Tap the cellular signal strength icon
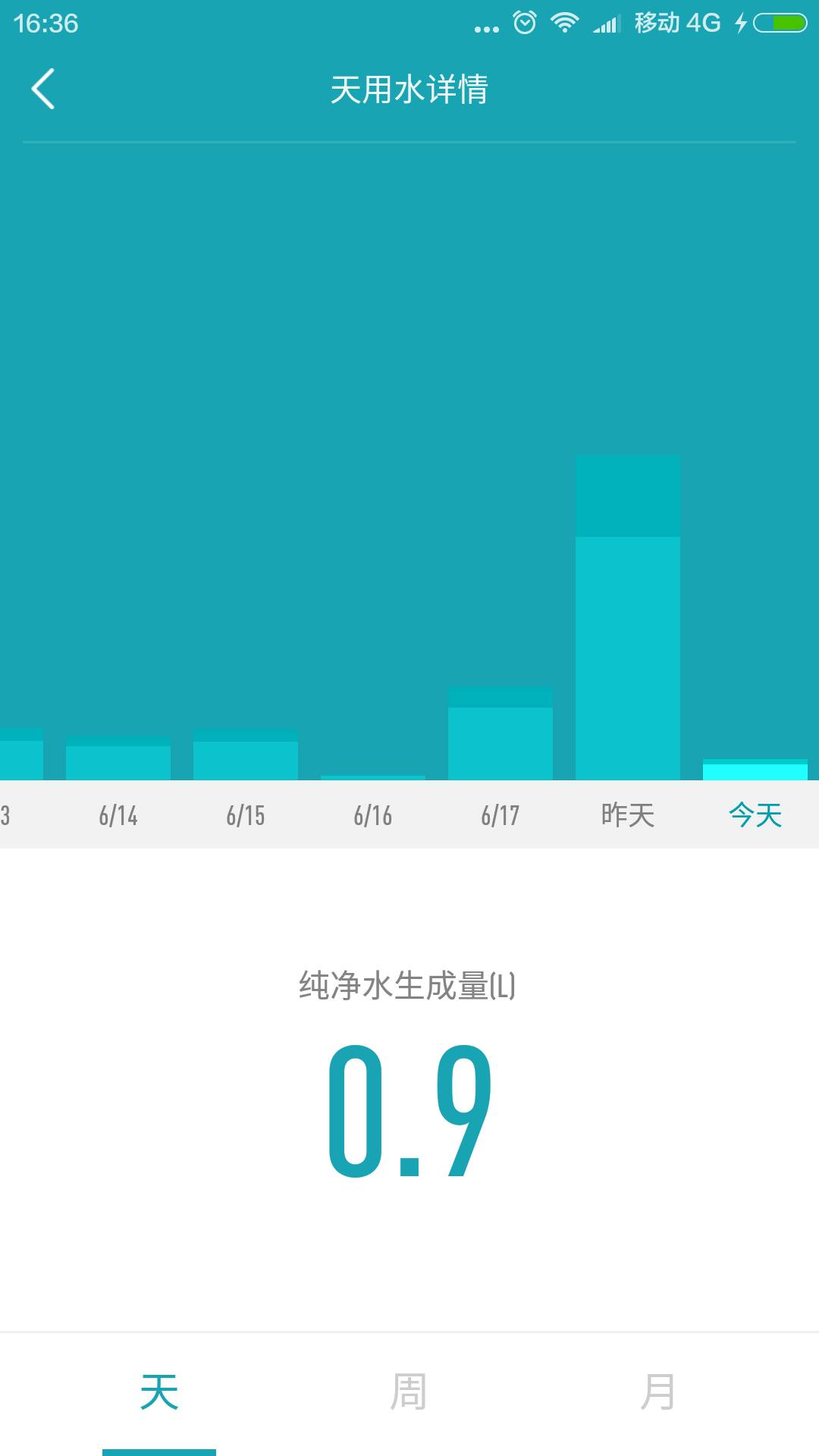Viewport: 819px width, 1456px height. click(x=607, y=23)
